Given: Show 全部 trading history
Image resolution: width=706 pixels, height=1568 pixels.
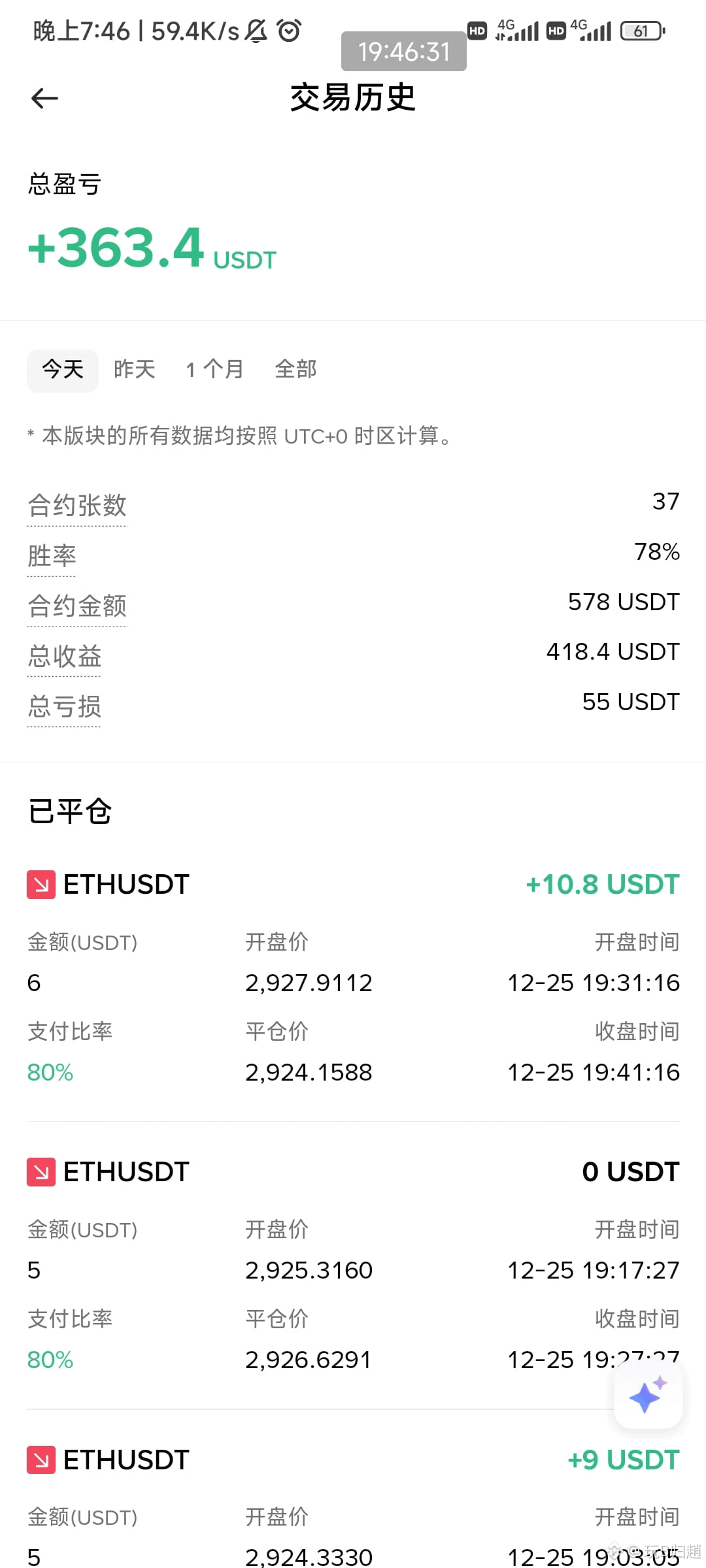Looking at the screenshot, I should pos(295,370).
